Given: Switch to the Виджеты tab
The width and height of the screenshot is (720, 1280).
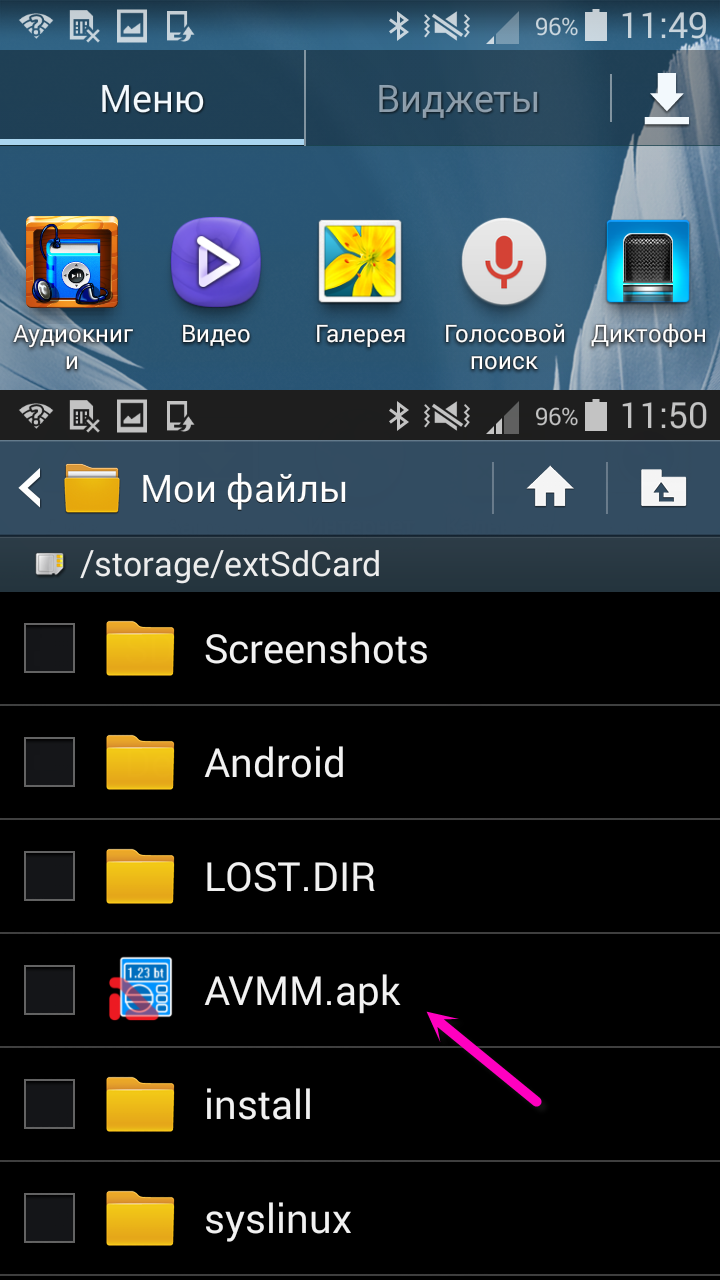Looking at the screenshot, I should pyautogui.click(x=457, y=99).
